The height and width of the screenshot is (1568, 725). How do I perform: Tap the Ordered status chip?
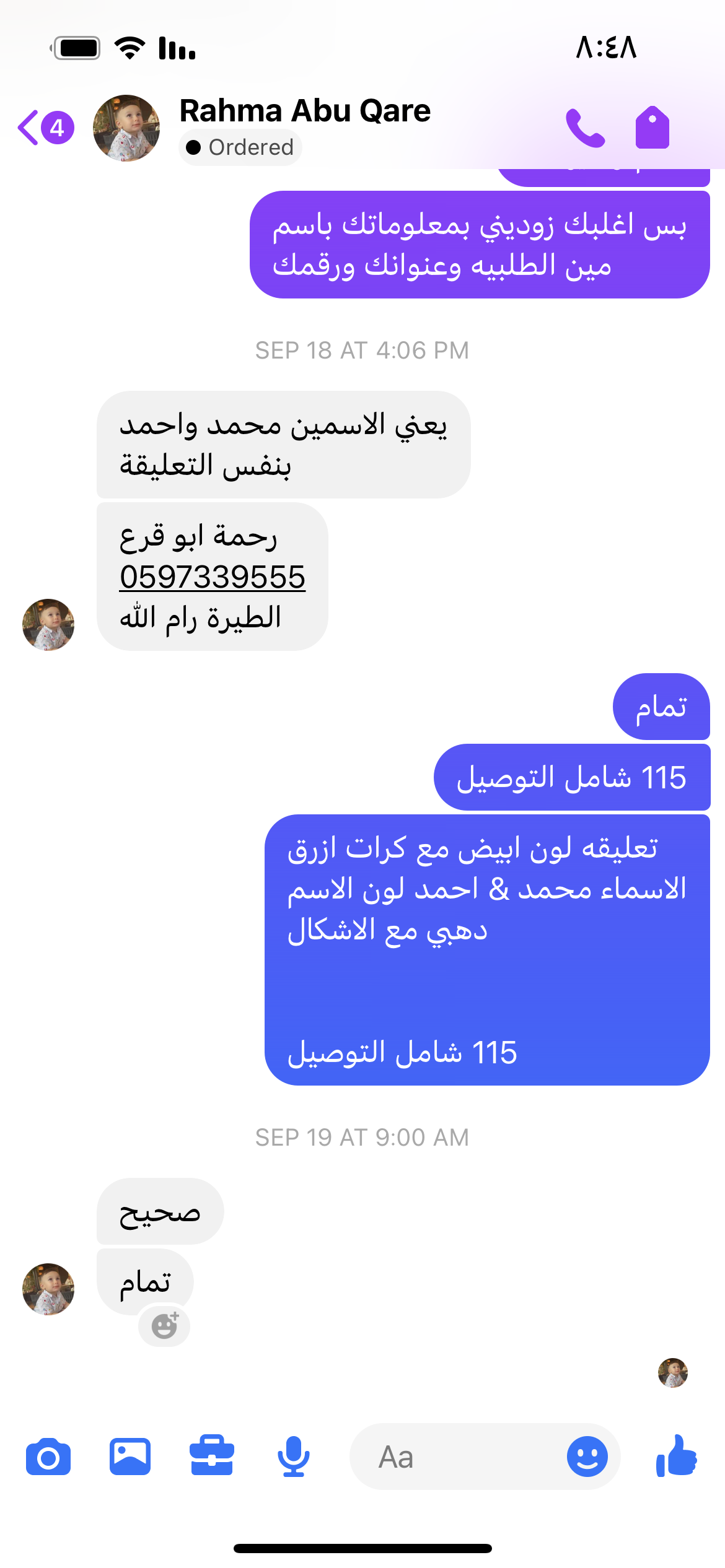[x=240, y=147]
